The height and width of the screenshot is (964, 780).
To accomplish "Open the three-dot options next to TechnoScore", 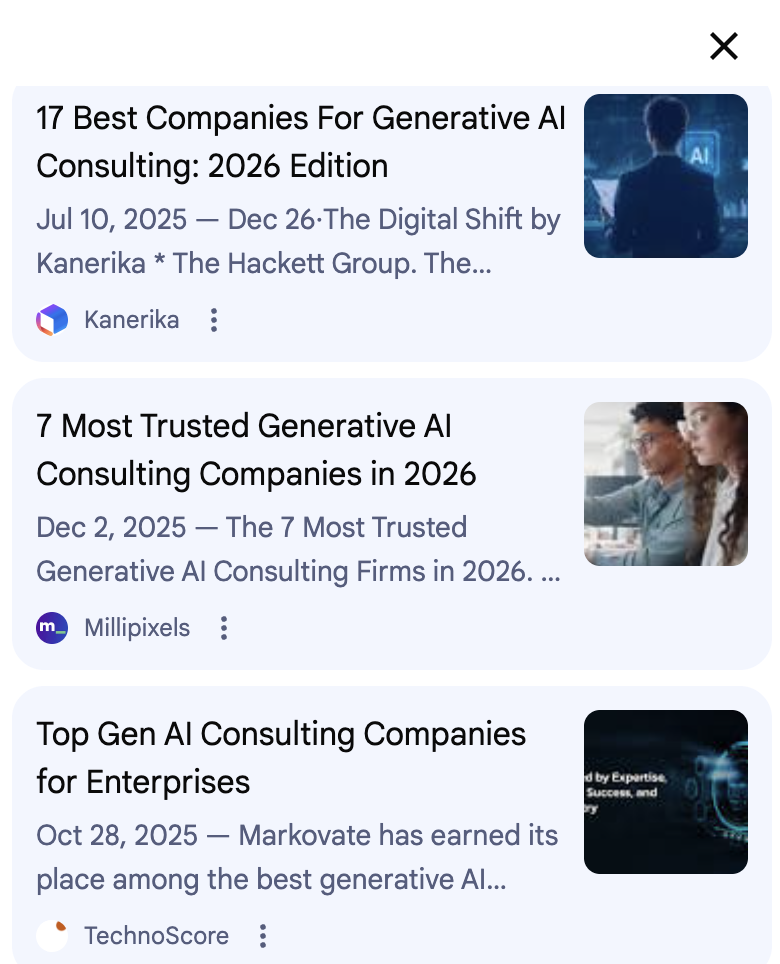I will (x=262, y=936).
